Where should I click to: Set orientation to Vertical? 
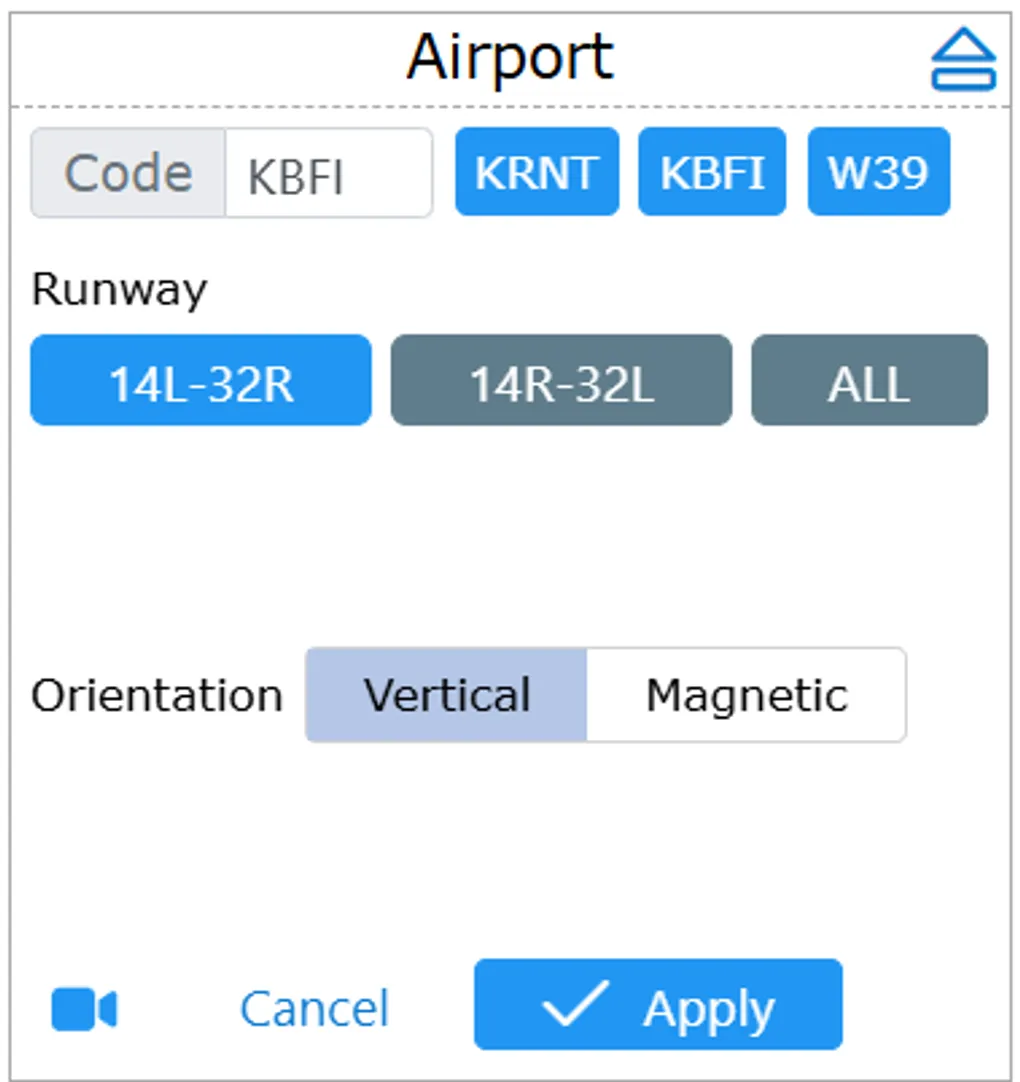(x=446, y=695)
